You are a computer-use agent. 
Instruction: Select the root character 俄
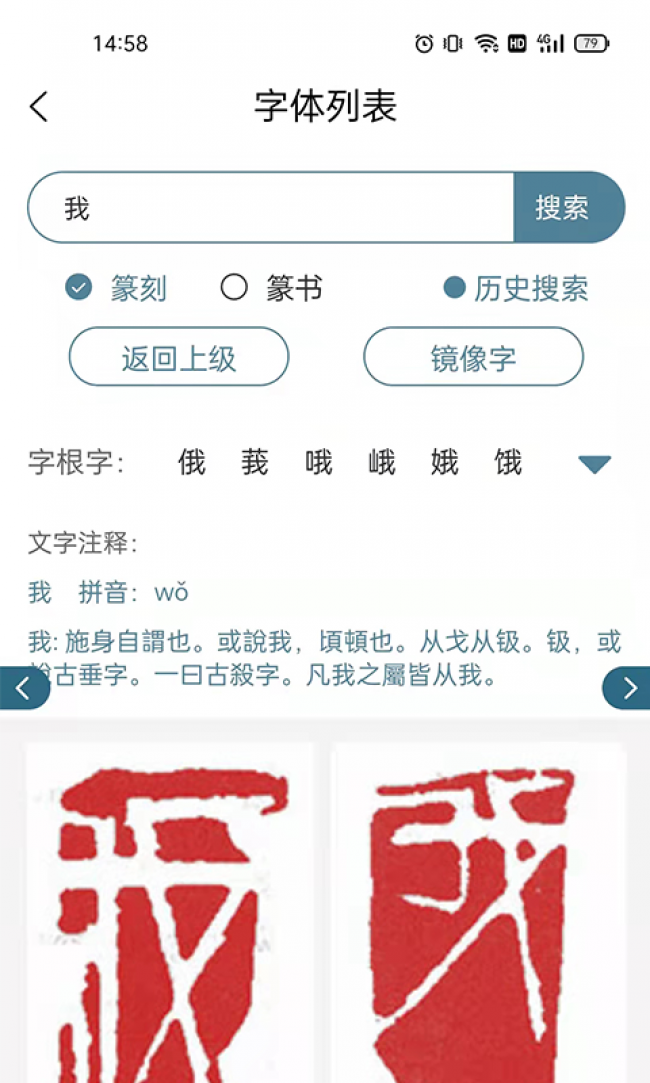click(x=191, y=462)
